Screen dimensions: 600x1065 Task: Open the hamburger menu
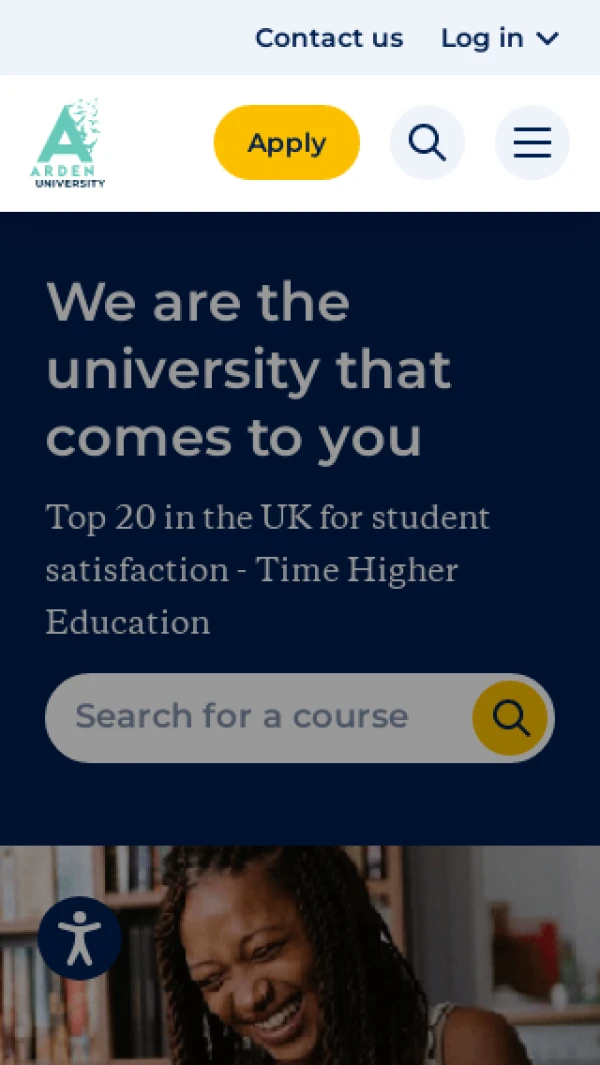(x=532, y=143)
